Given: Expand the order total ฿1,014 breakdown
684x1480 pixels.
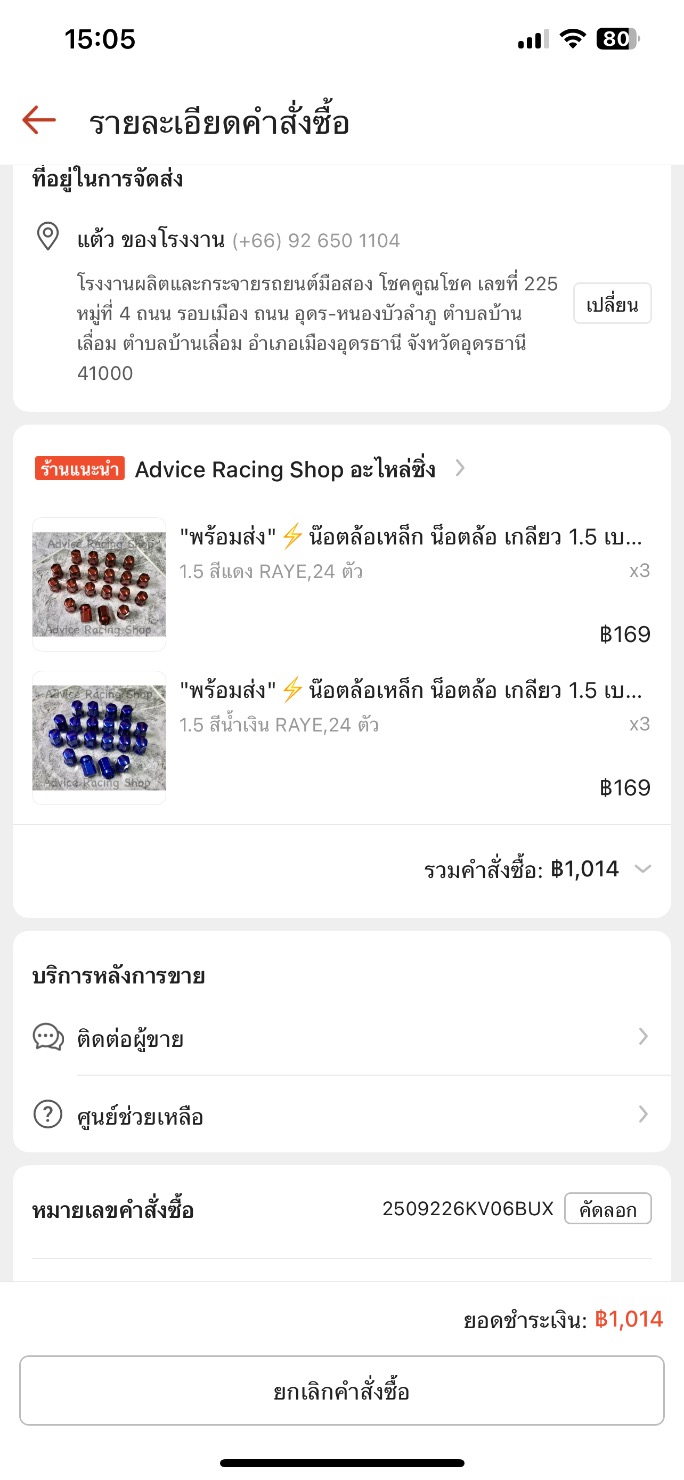Looking at the screenshot, I should tap(642, 869).
